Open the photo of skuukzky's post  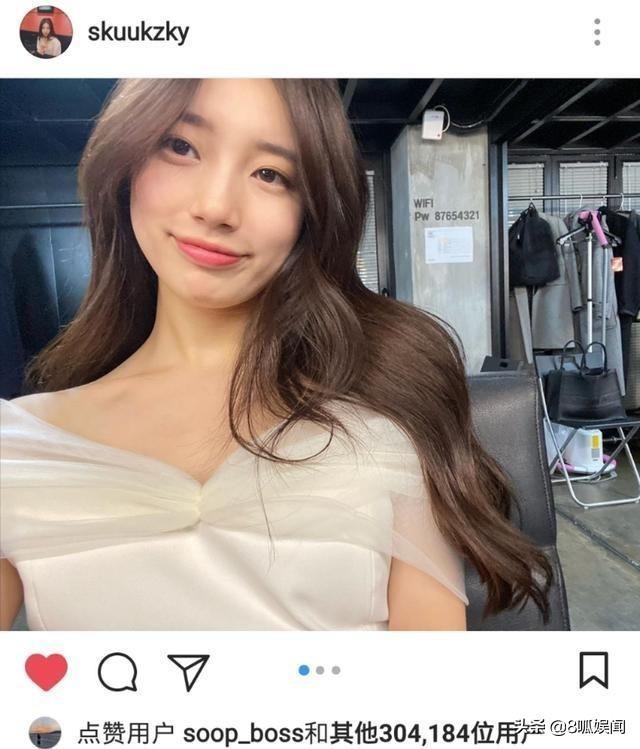[x=320, y=355]
